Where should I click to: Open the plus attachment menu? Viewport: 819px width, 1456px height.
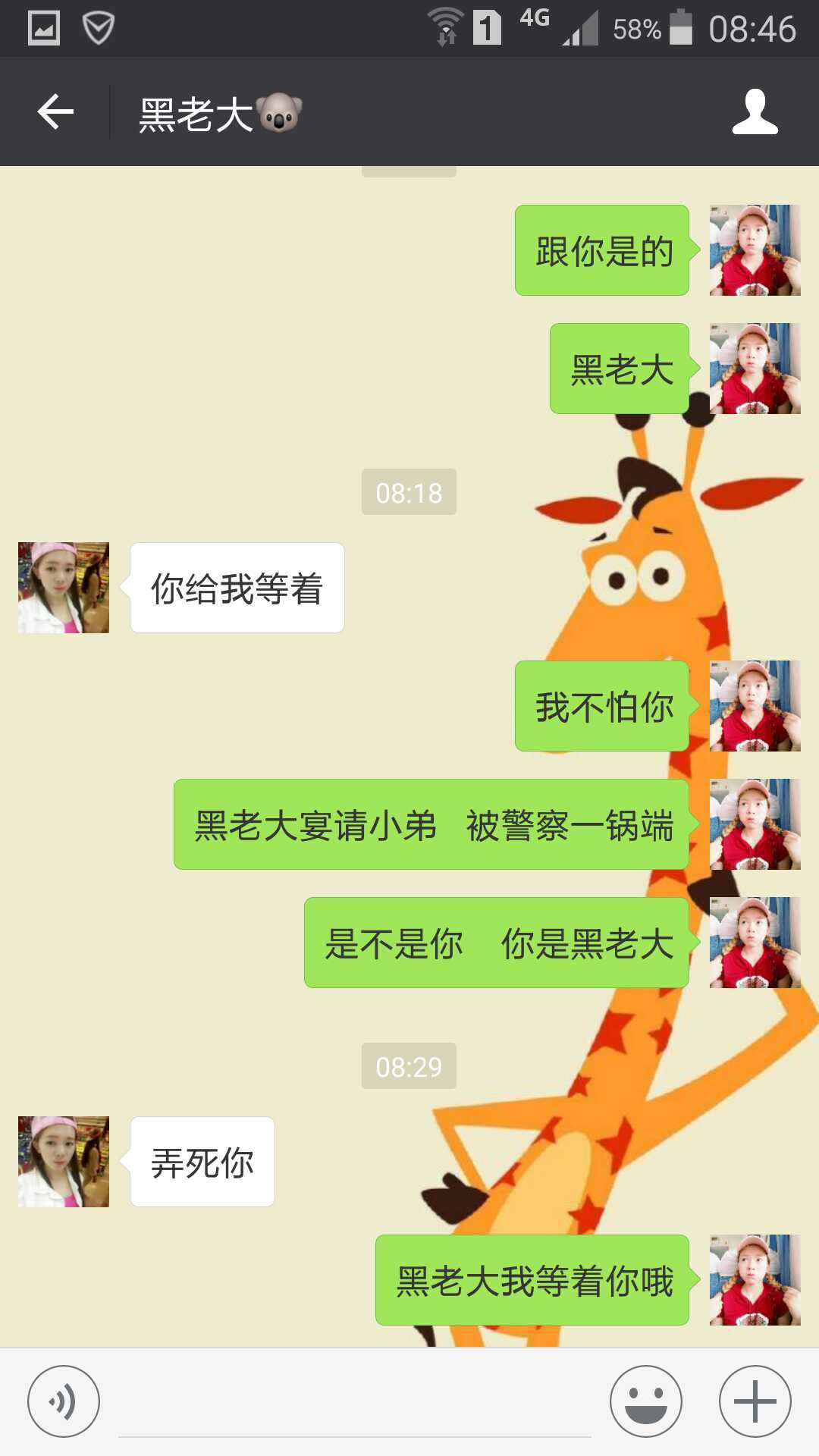tap(755, 1401)
